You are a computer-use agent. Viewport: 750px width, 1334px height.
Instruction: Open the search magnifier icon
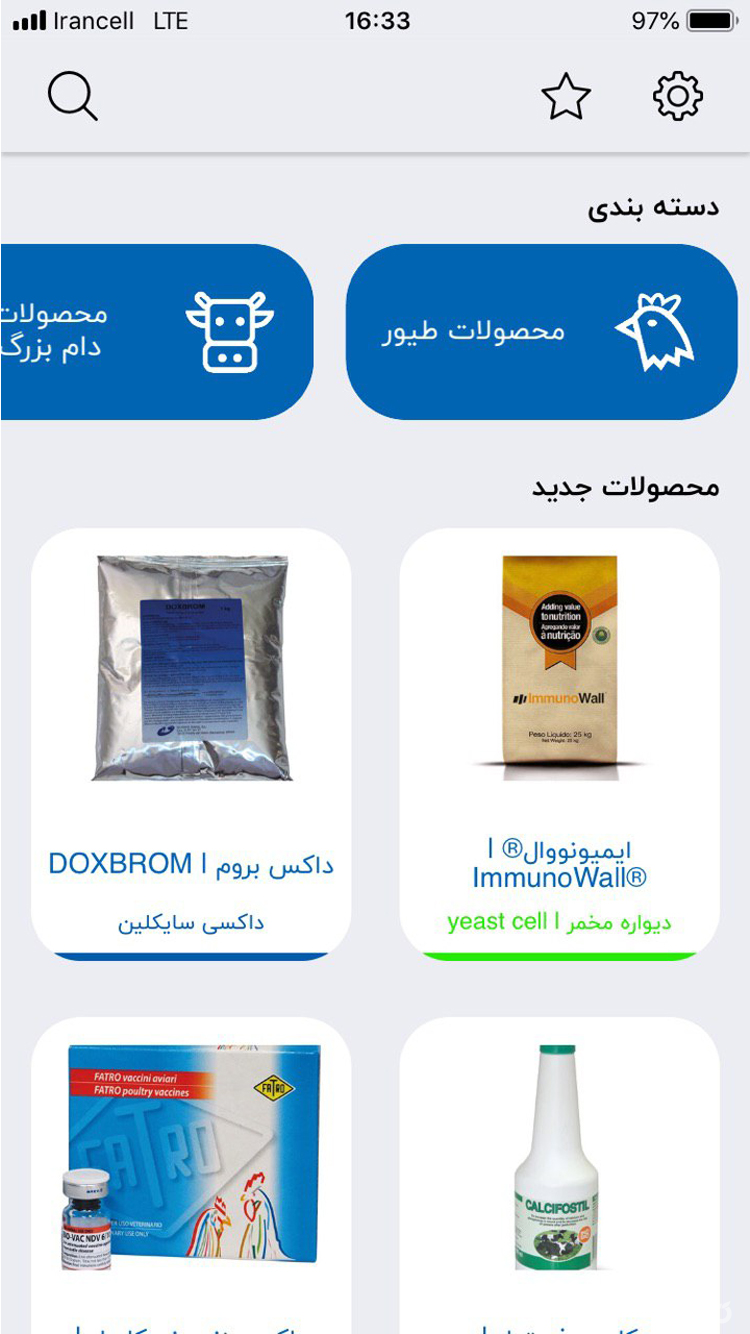click(x=71, y=95)
